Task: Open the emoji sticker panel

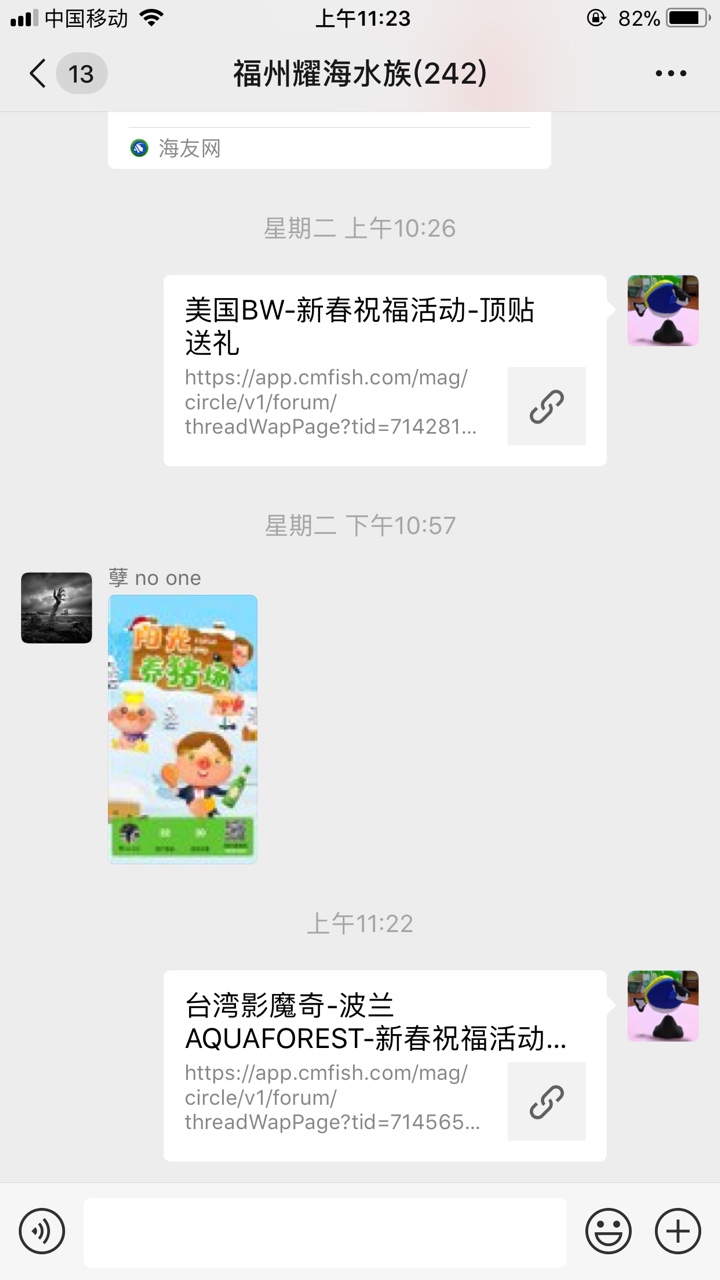Action: click(608, 1230)
